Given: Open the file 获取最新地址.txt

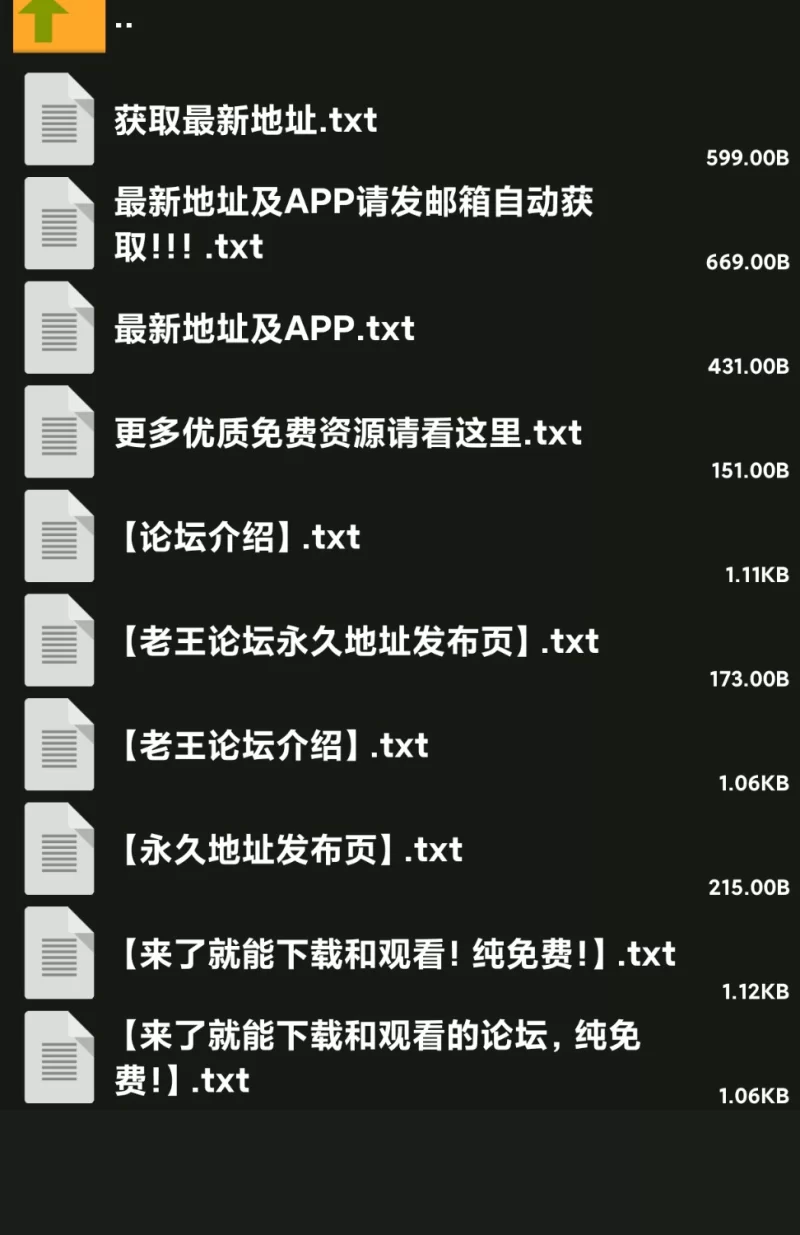Looking at the screenshot, I should click(246, 120).
